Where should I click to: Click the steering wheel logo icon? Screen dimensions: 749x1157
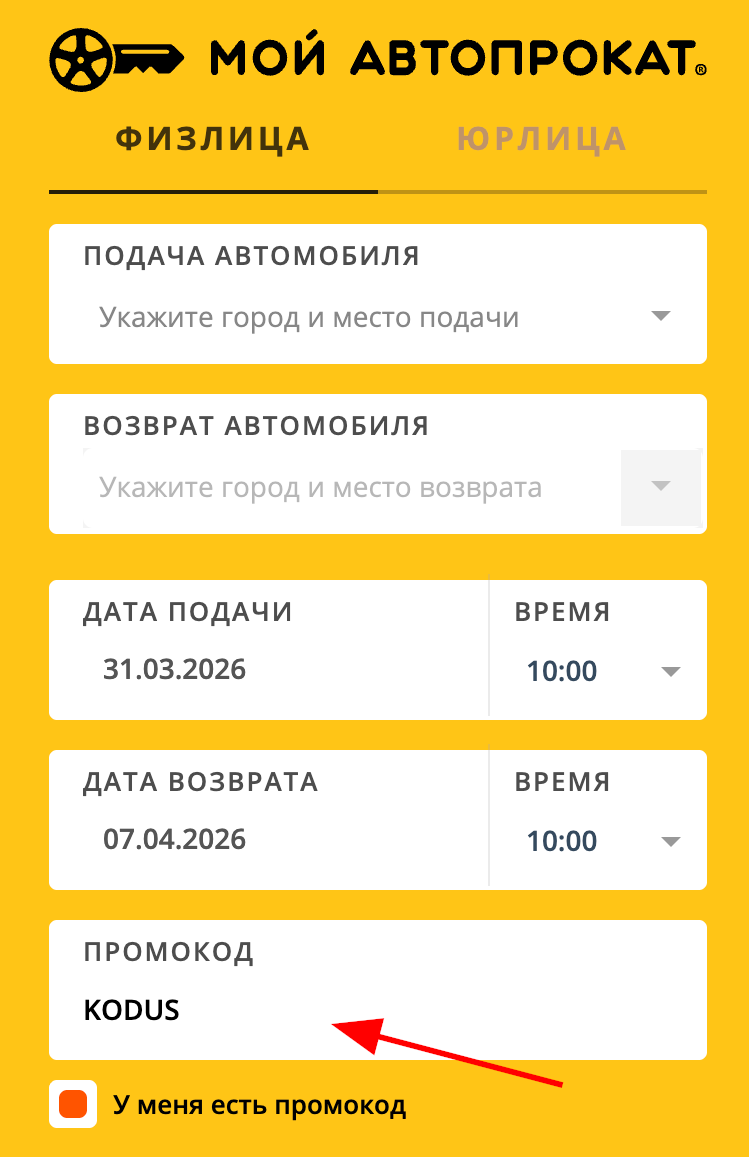[82, 59]
